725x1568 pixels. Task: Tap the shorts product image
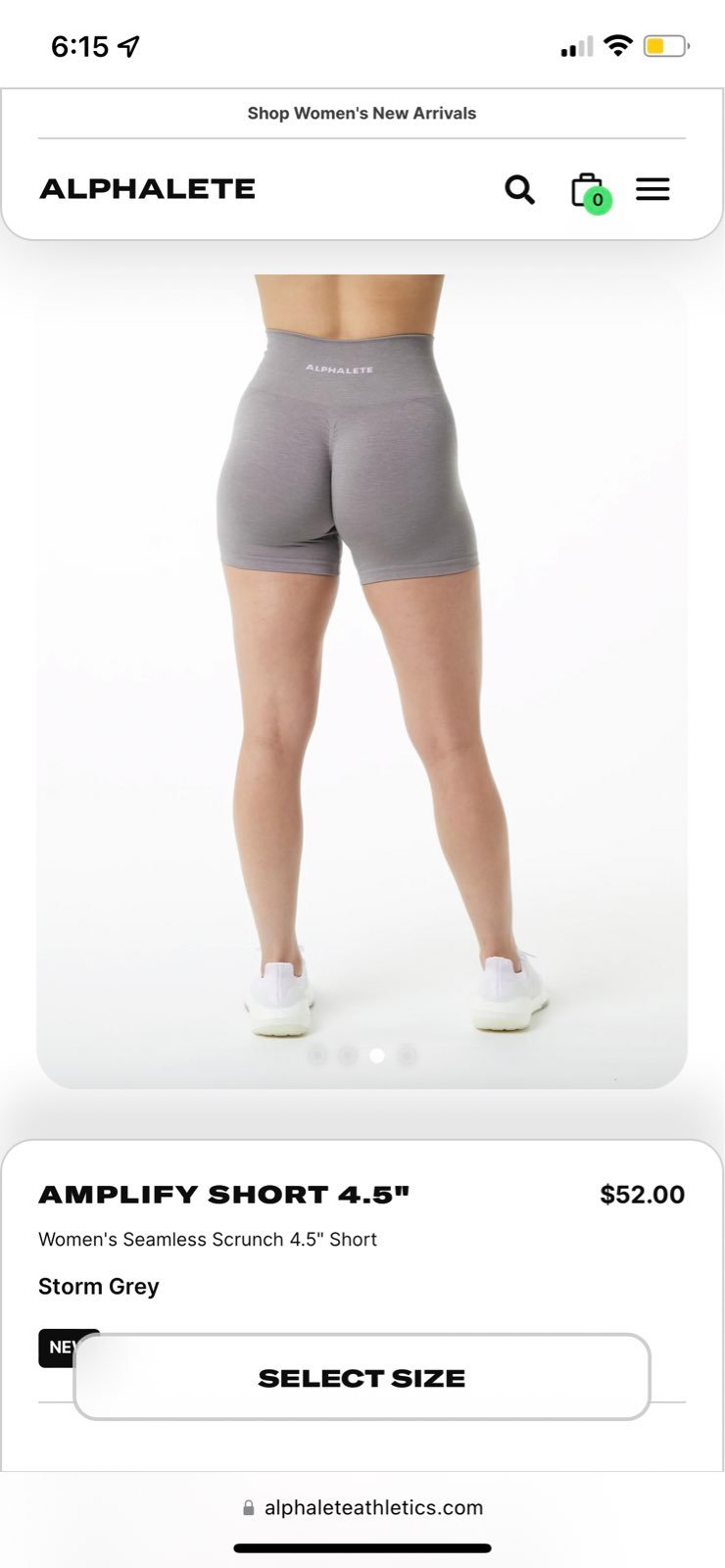click(x=362, y=681)
